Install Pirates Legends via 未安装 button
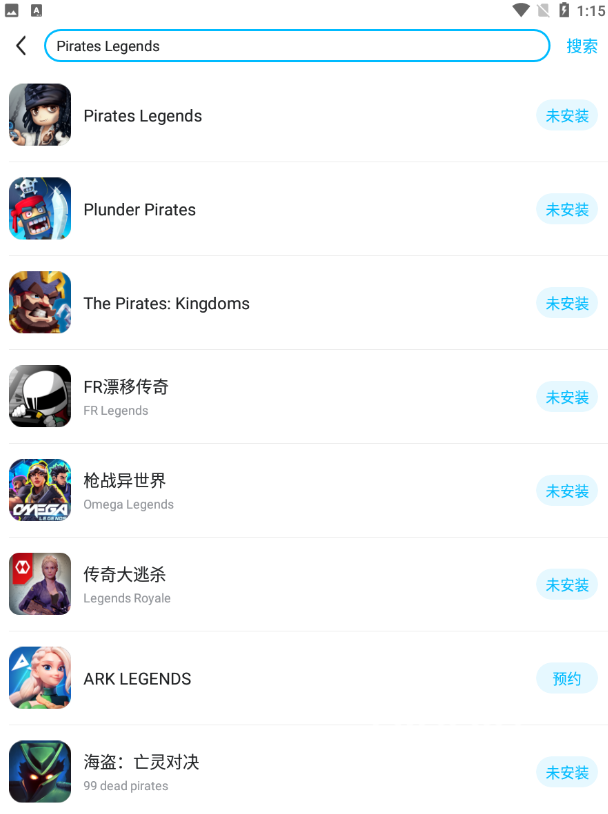This screenshot has height=814, width=608. [566, 116]
